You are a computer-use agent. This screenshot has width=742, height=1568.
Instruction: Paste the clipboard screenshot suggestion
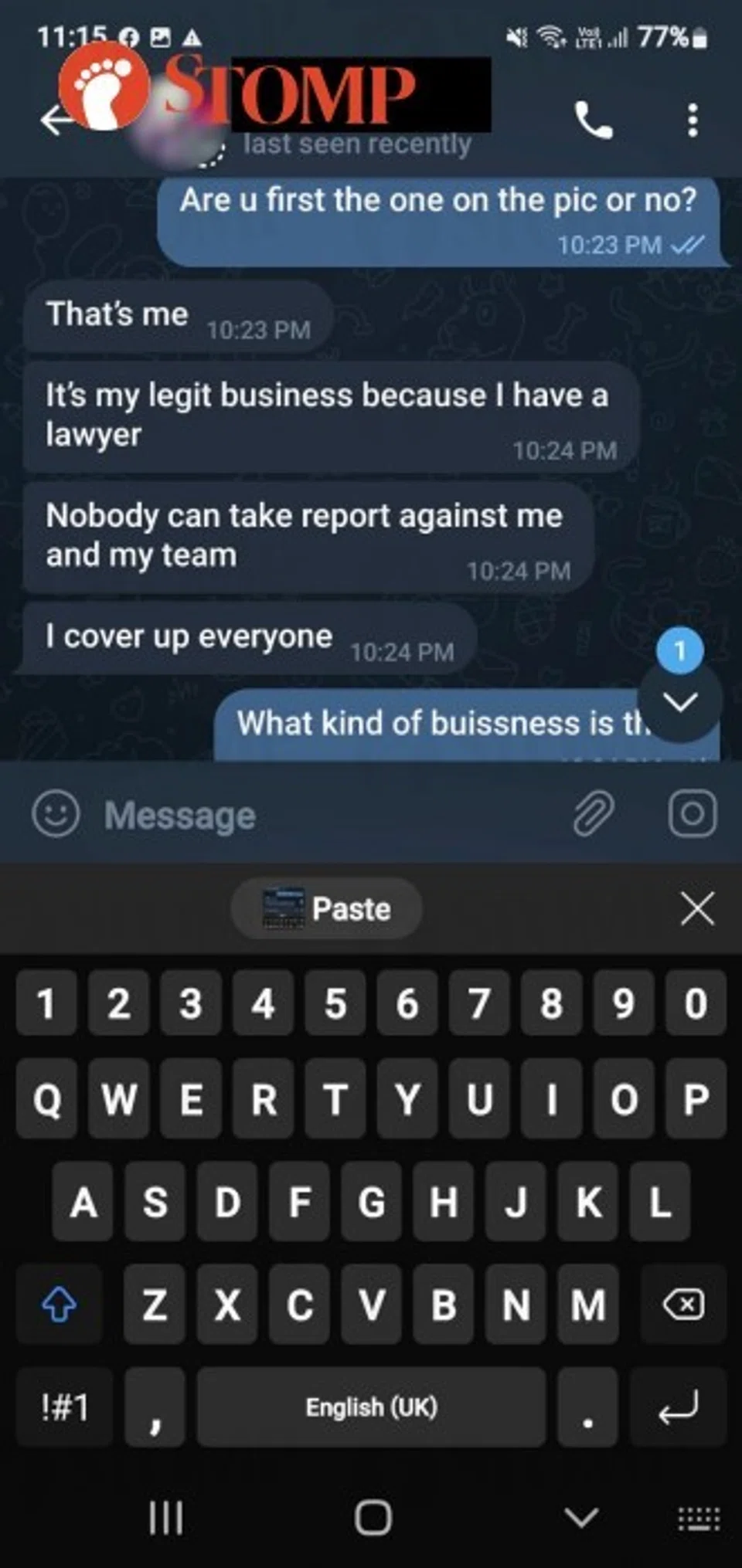coord(327,909)
